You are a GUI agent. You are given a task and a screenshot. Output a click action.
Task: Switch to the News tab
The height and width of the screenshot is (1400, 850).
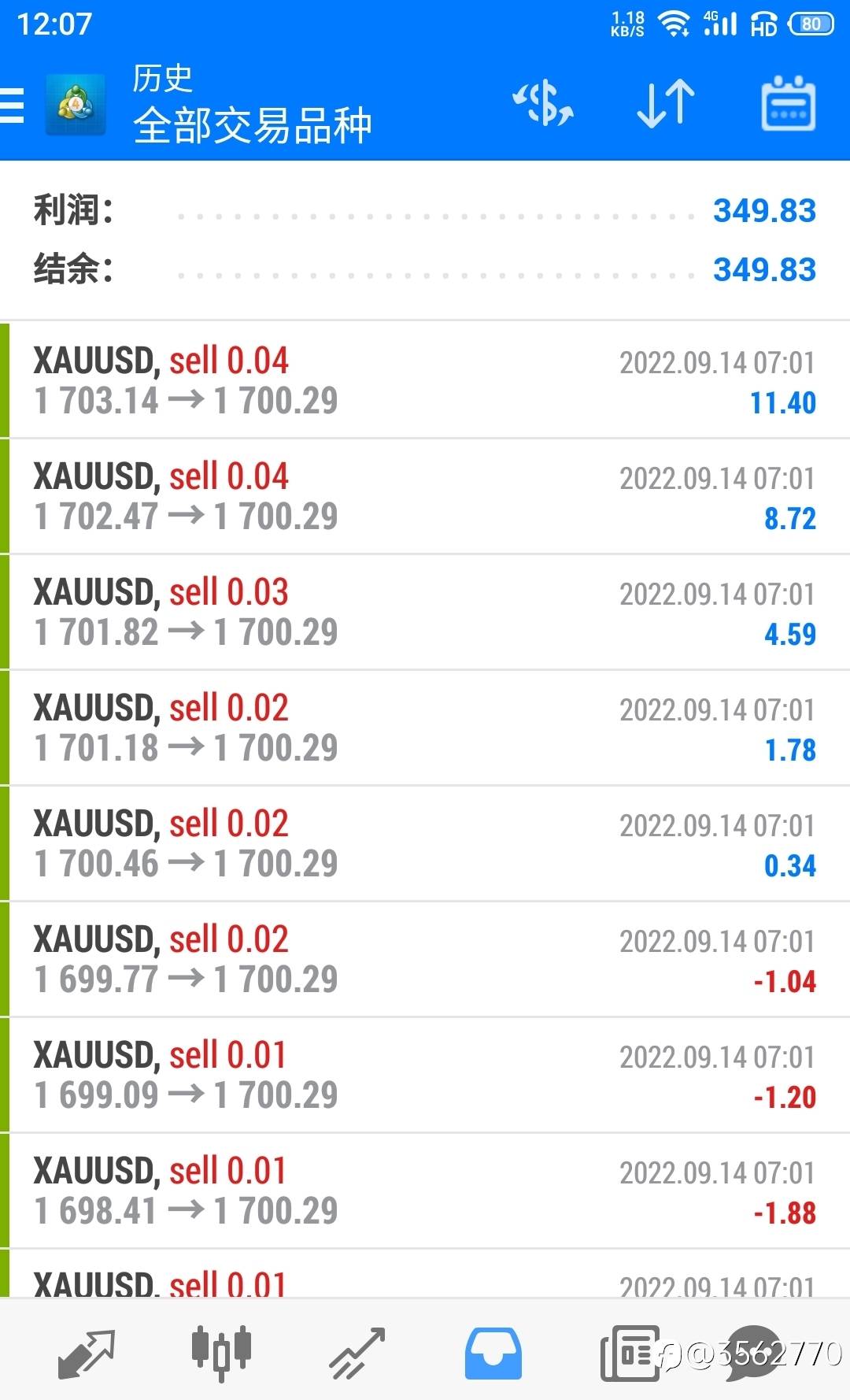[x=630, y=1354]
